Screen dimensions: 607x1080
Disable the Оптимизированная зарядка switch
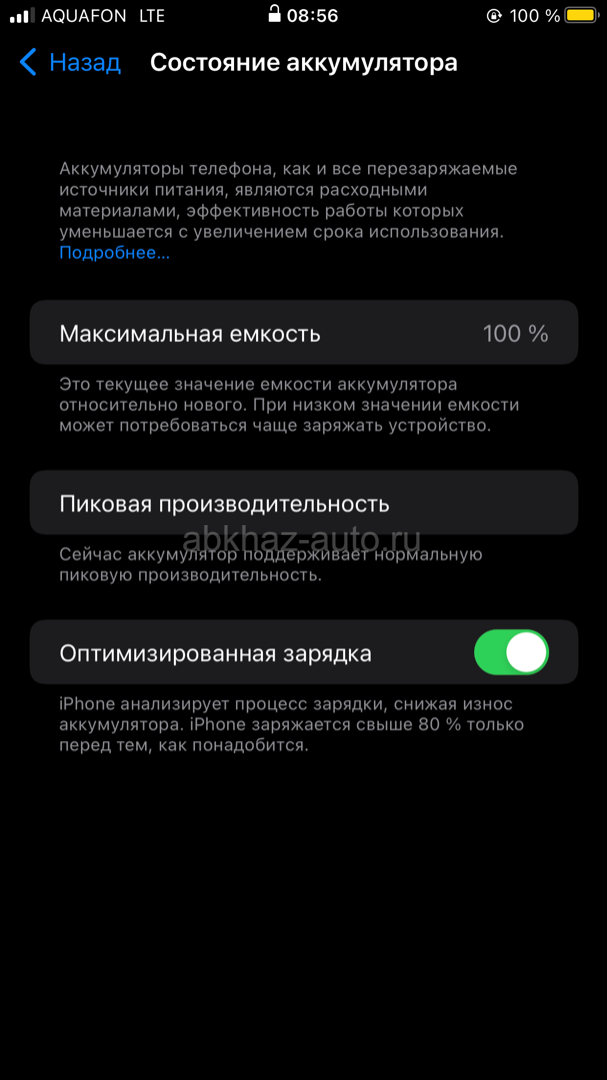(511, 653)
